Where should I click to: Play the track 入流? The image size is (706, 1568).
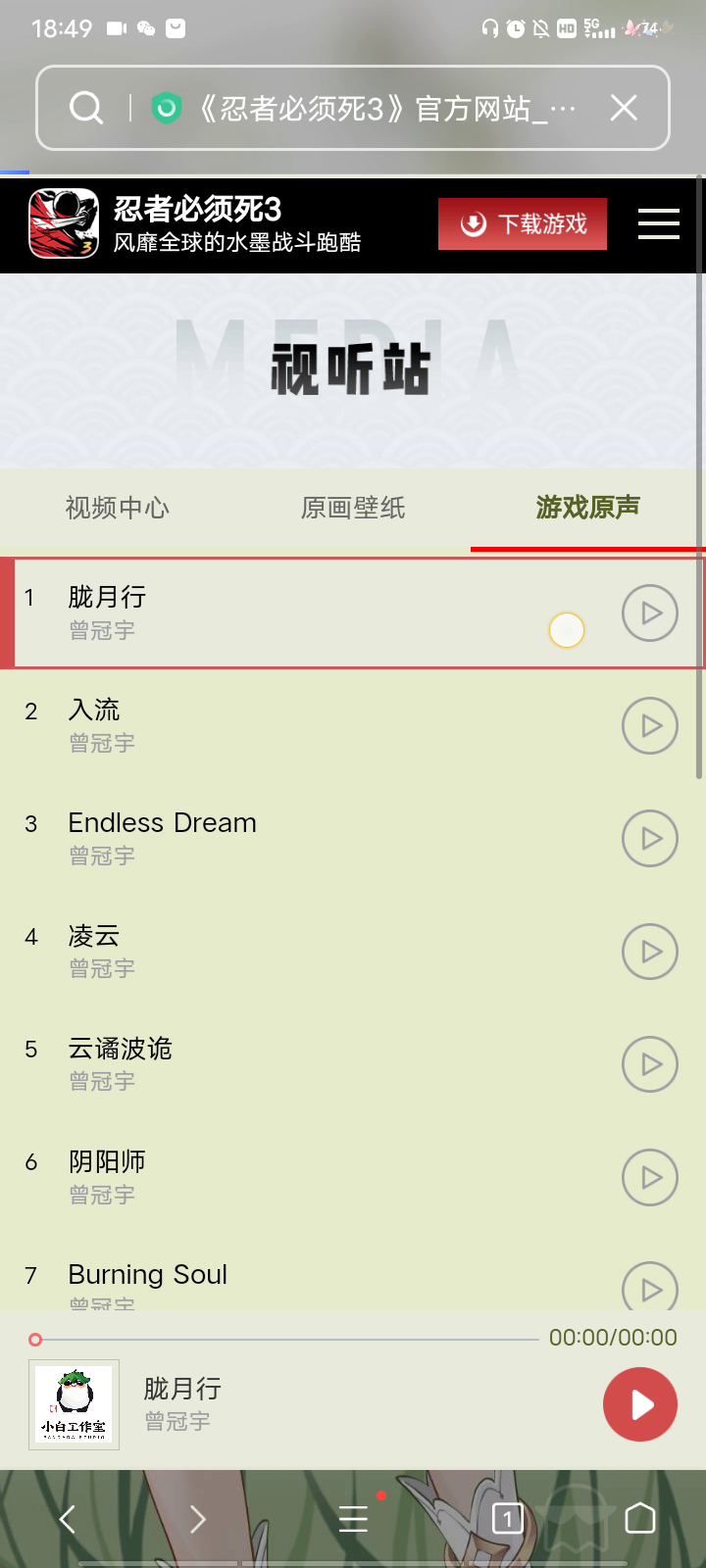pos(650,726)
